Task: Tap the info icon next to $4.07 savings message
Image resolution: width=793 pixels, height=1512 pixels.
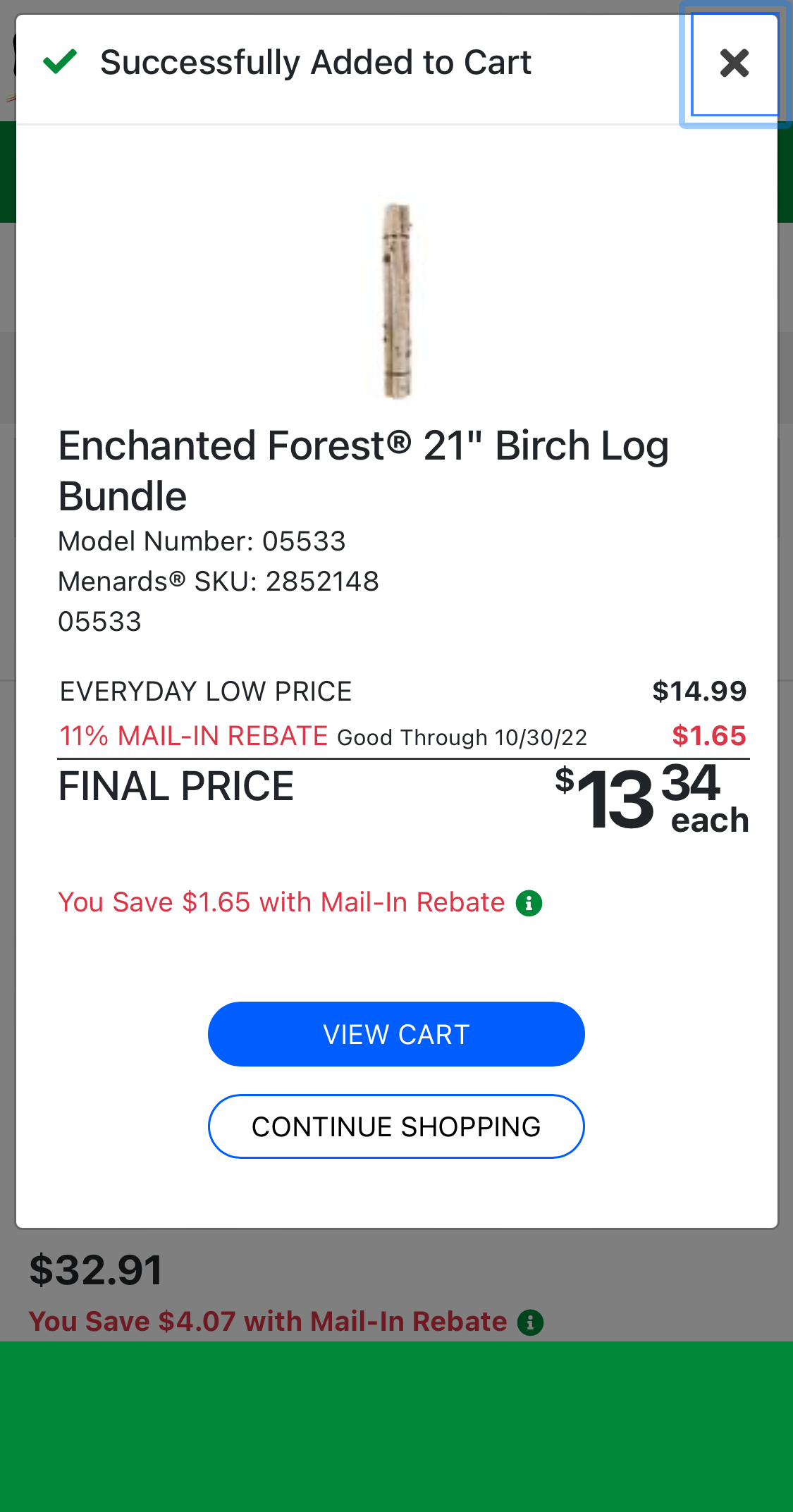Action: click(x=529, y=1321)
